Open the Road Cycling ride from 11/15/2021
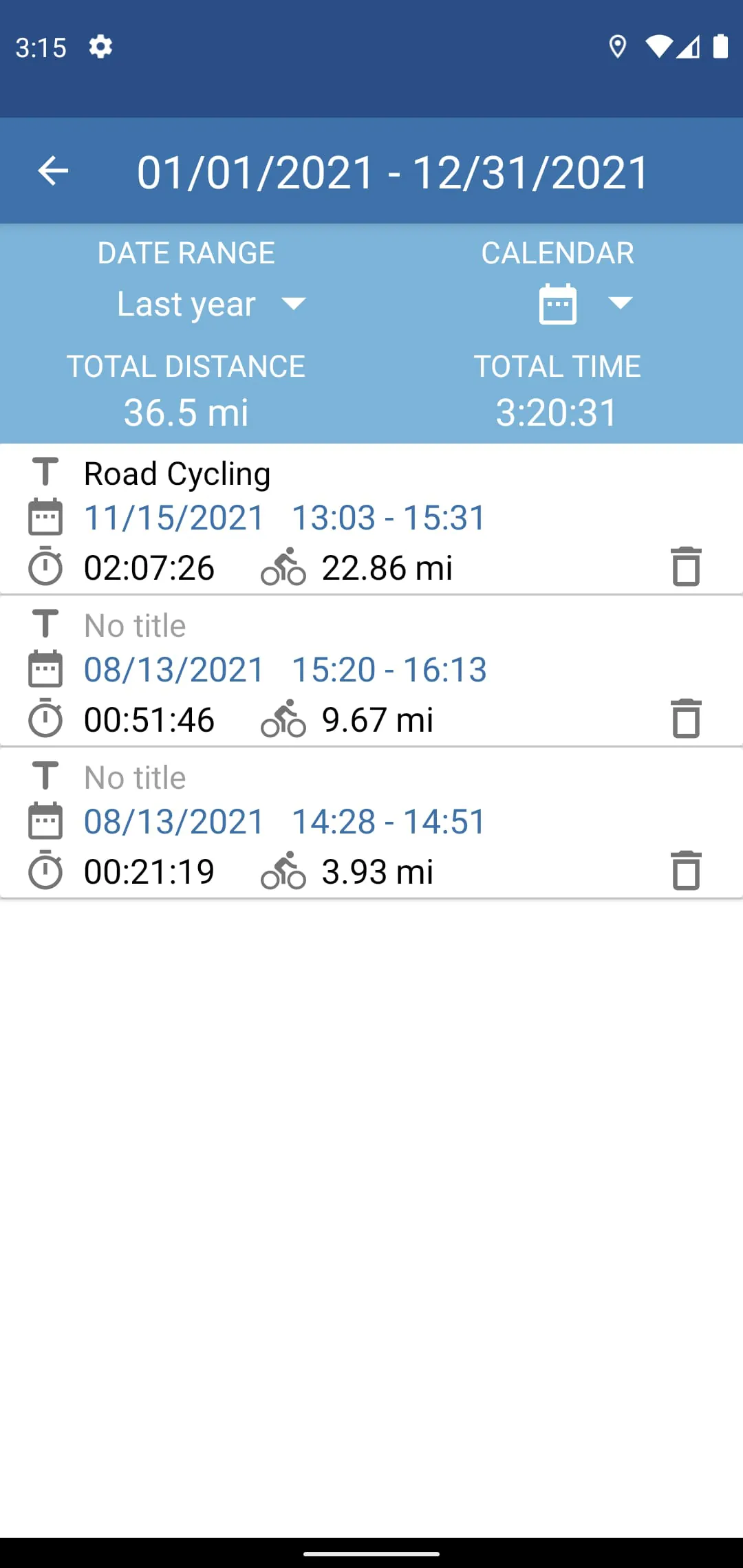The height and width of the screenshot is (1568, 743). point(344,519)
